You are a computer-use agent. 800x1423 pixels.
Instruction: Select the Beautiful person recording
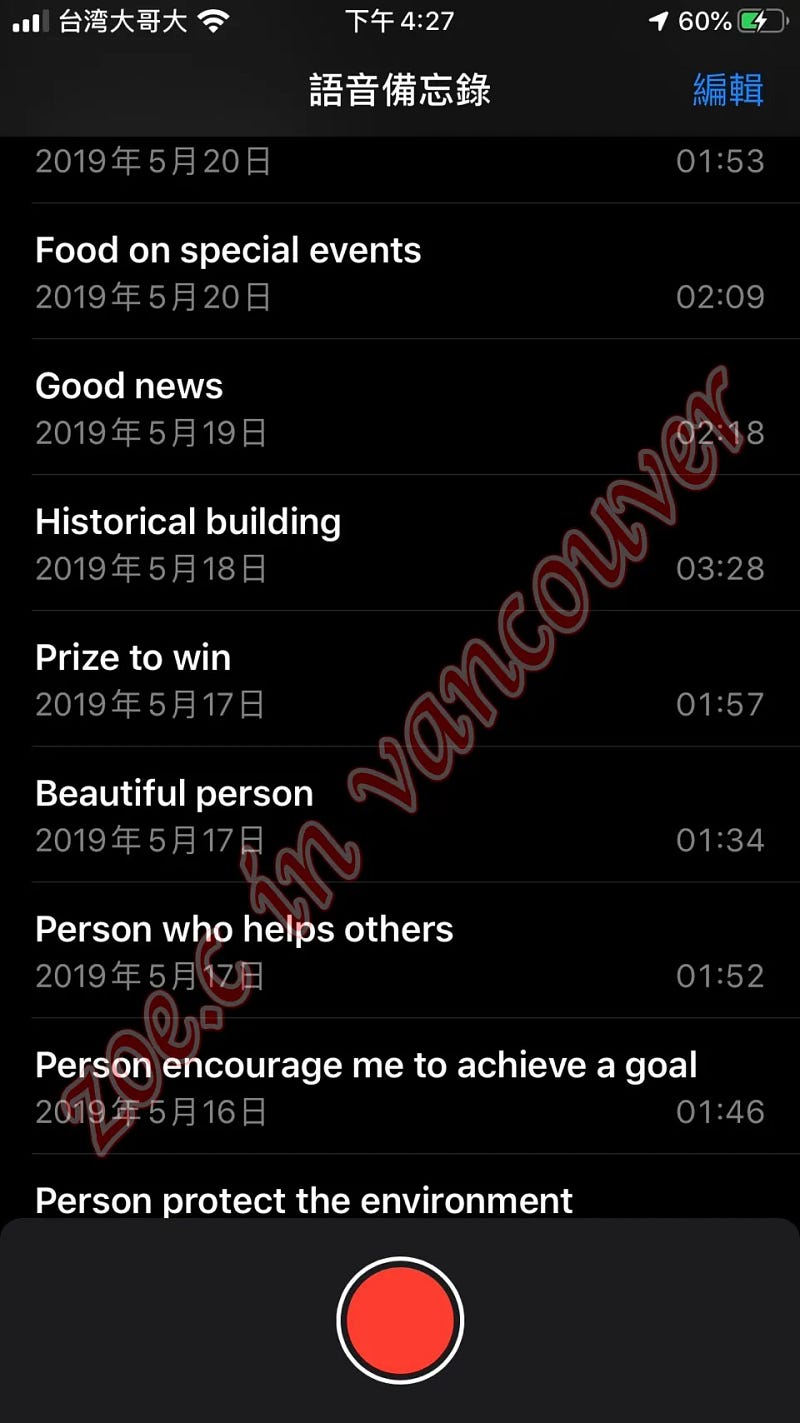pyautogui.click(x=400, y=816)
